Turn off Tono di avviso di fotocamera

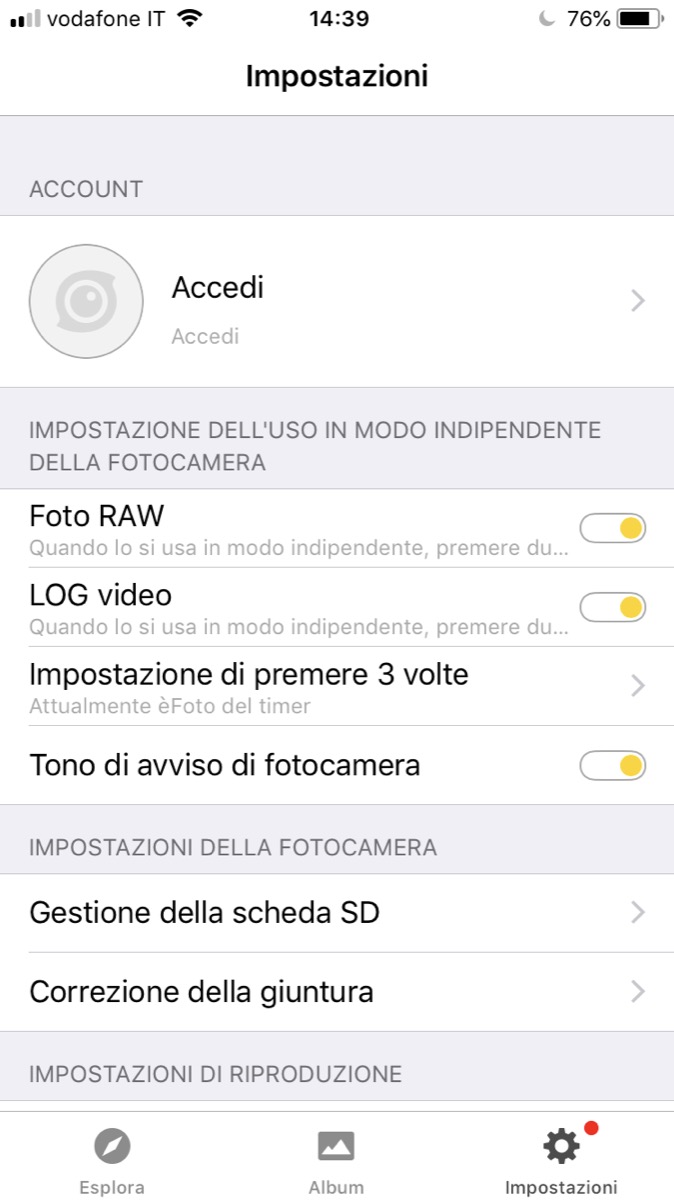pyautogui.click(x=612, y=766)
